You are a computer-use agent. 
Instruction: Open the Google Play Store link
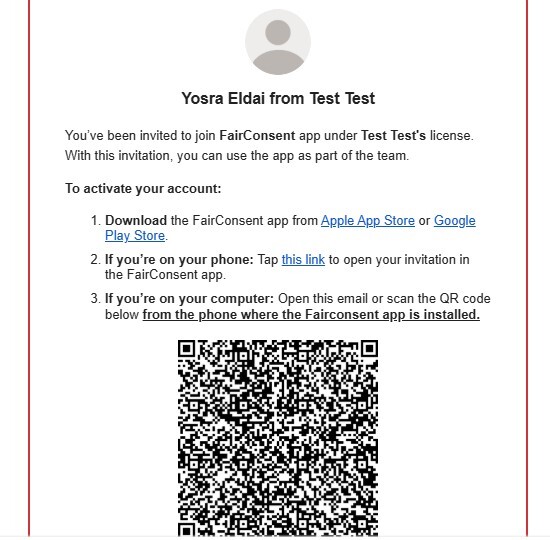point(455,221)
